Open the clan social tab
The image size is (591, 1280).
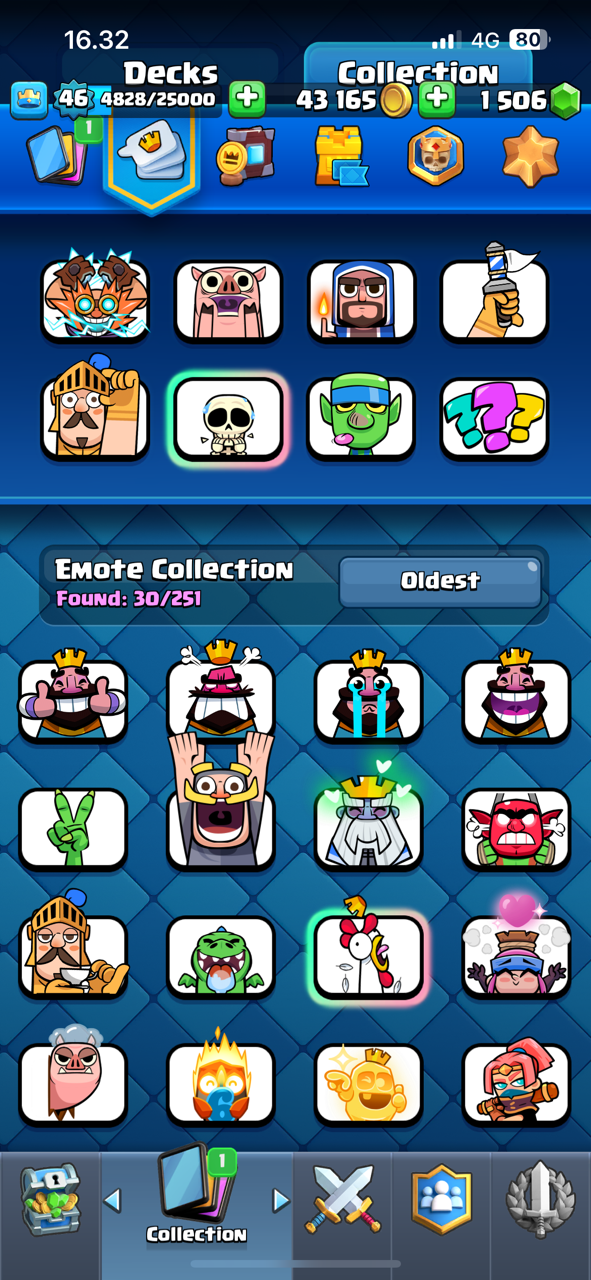click(441, 1200)
